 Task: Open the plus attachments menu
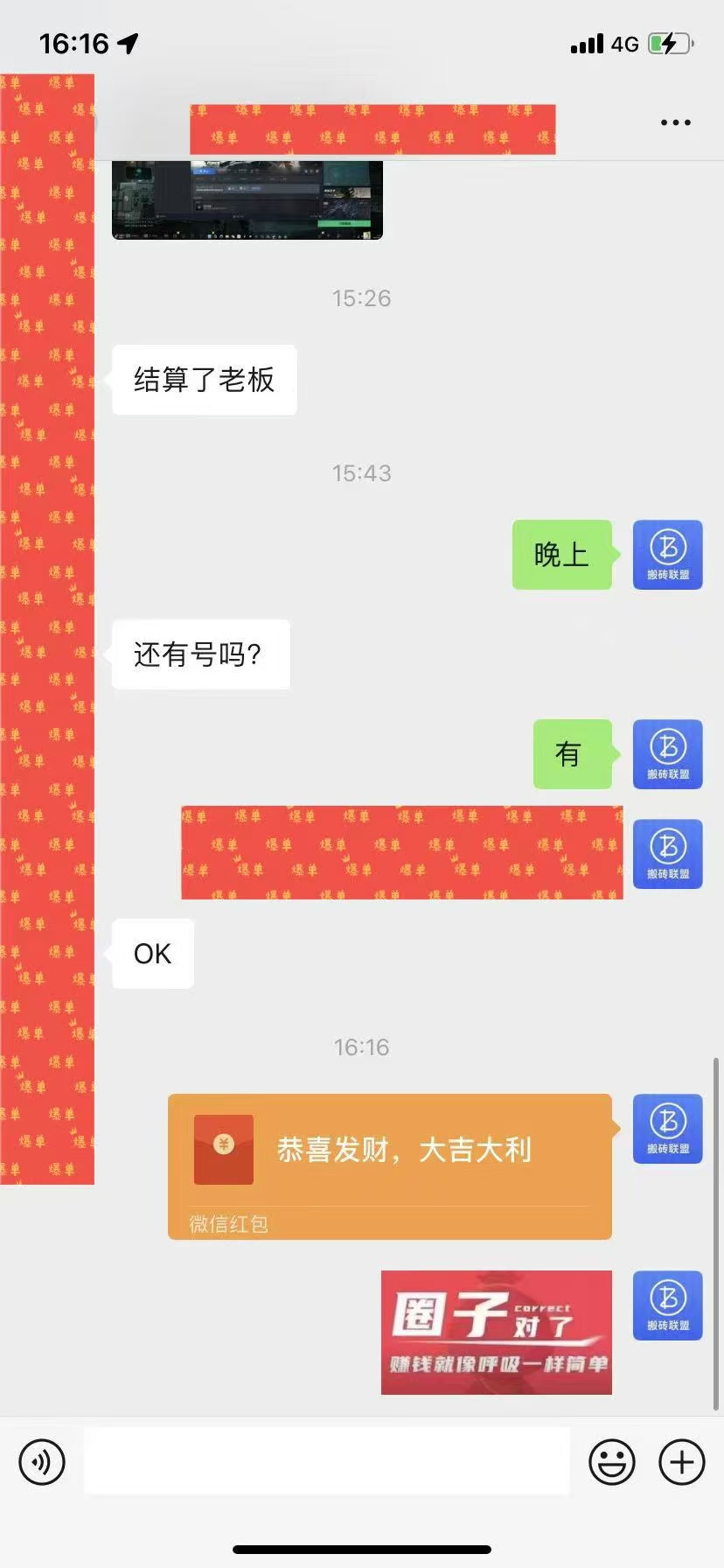[x=681, y=1461]
